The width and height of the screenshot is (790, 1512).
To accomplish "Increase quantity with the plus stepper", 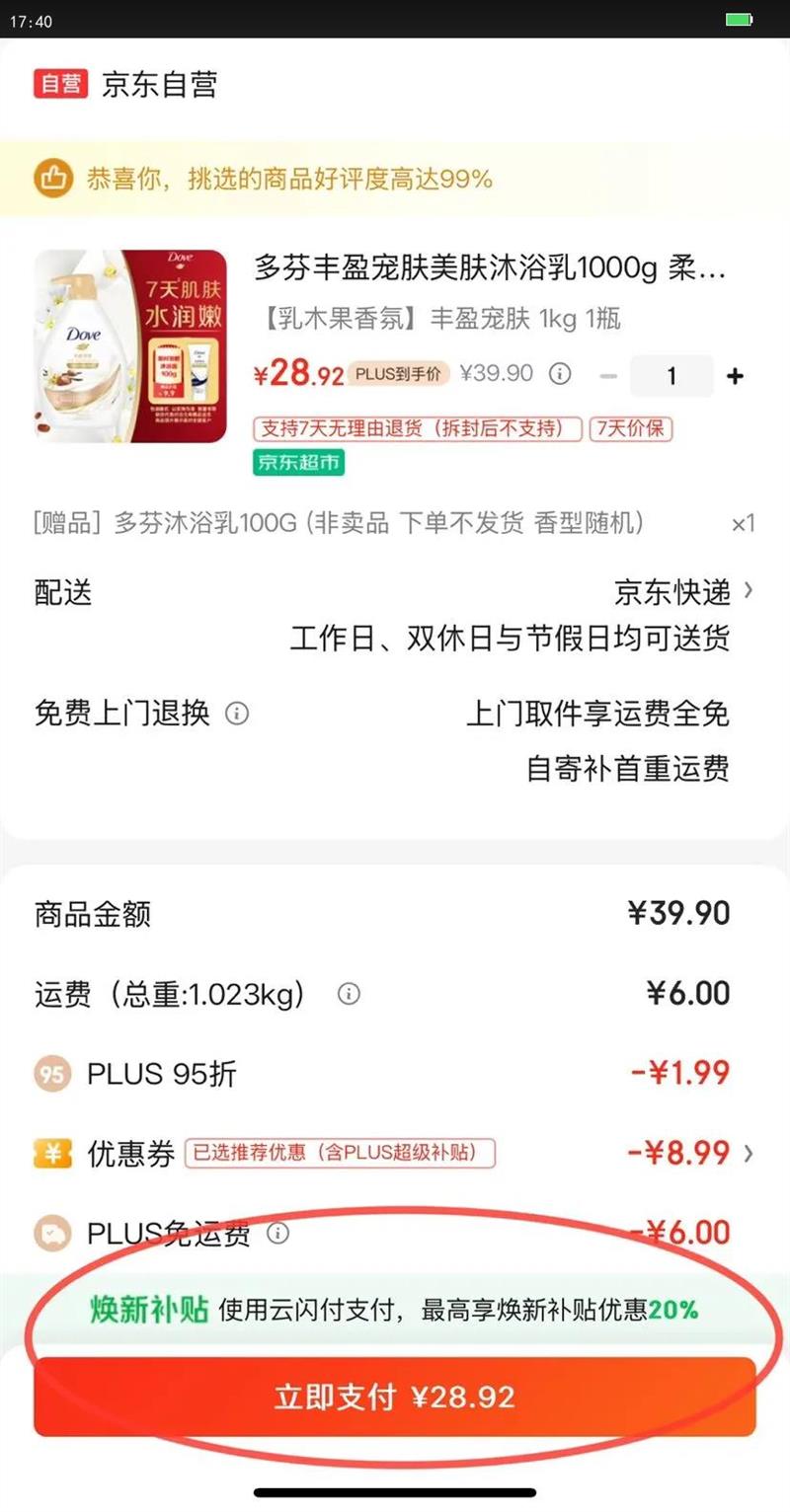I will click(x=735, y=376).
